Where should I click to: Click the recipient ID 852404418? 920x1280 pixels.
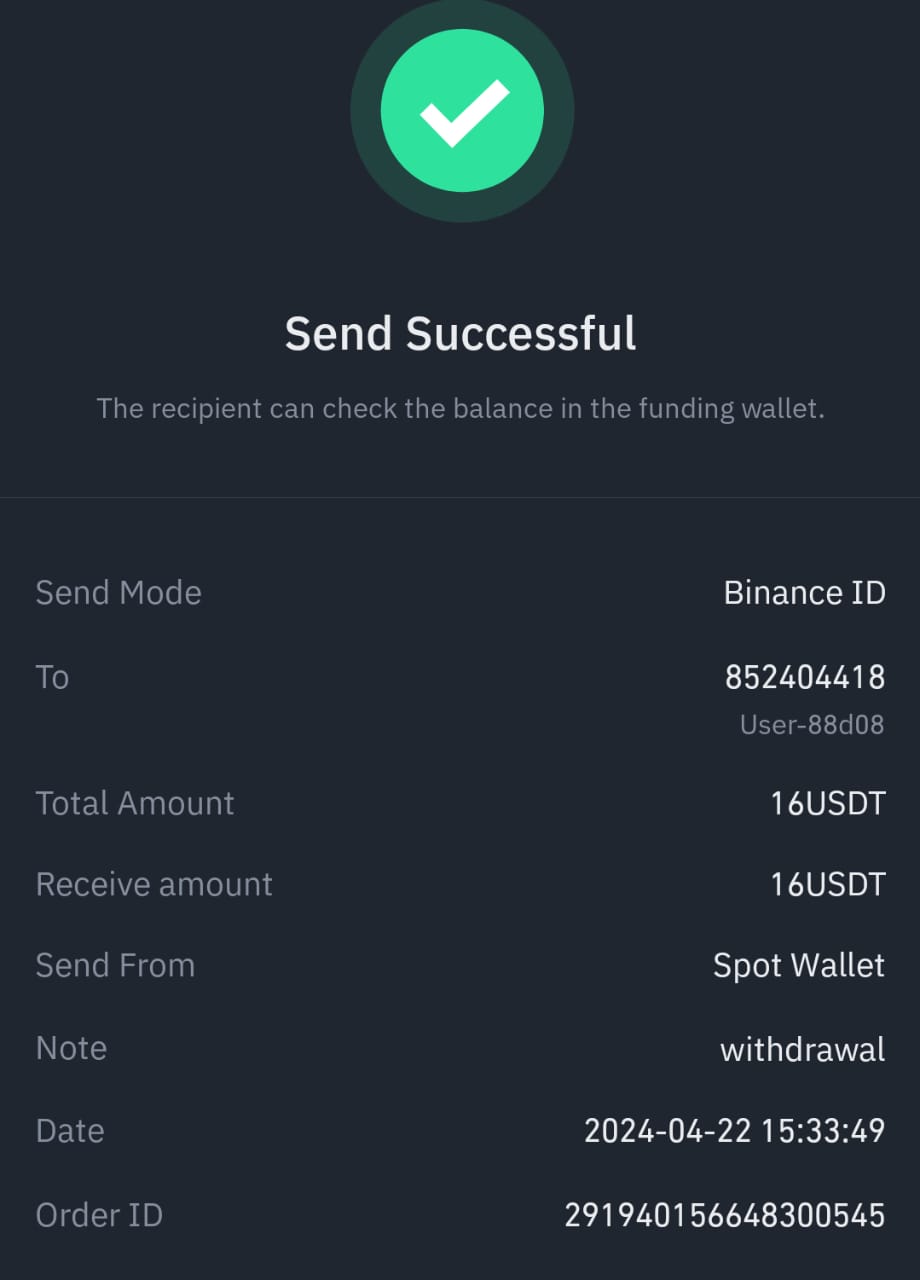pyautogui.click(x=804, y=677)
